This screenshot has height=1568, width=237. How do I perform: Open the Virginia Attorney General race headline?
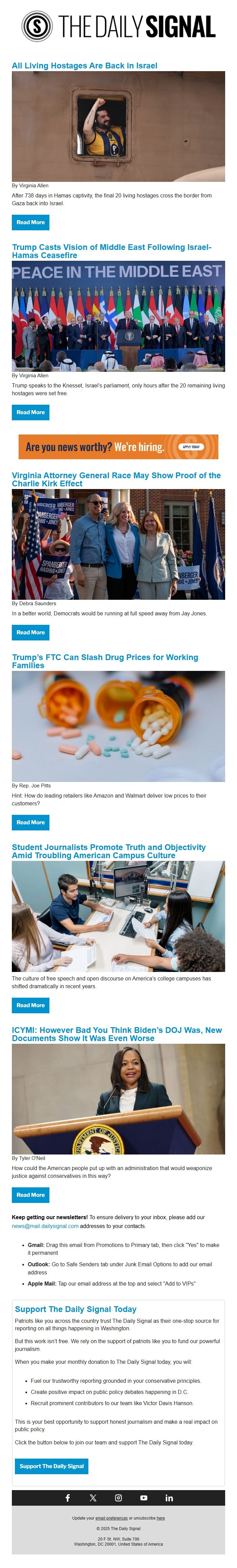pos(116,479)
